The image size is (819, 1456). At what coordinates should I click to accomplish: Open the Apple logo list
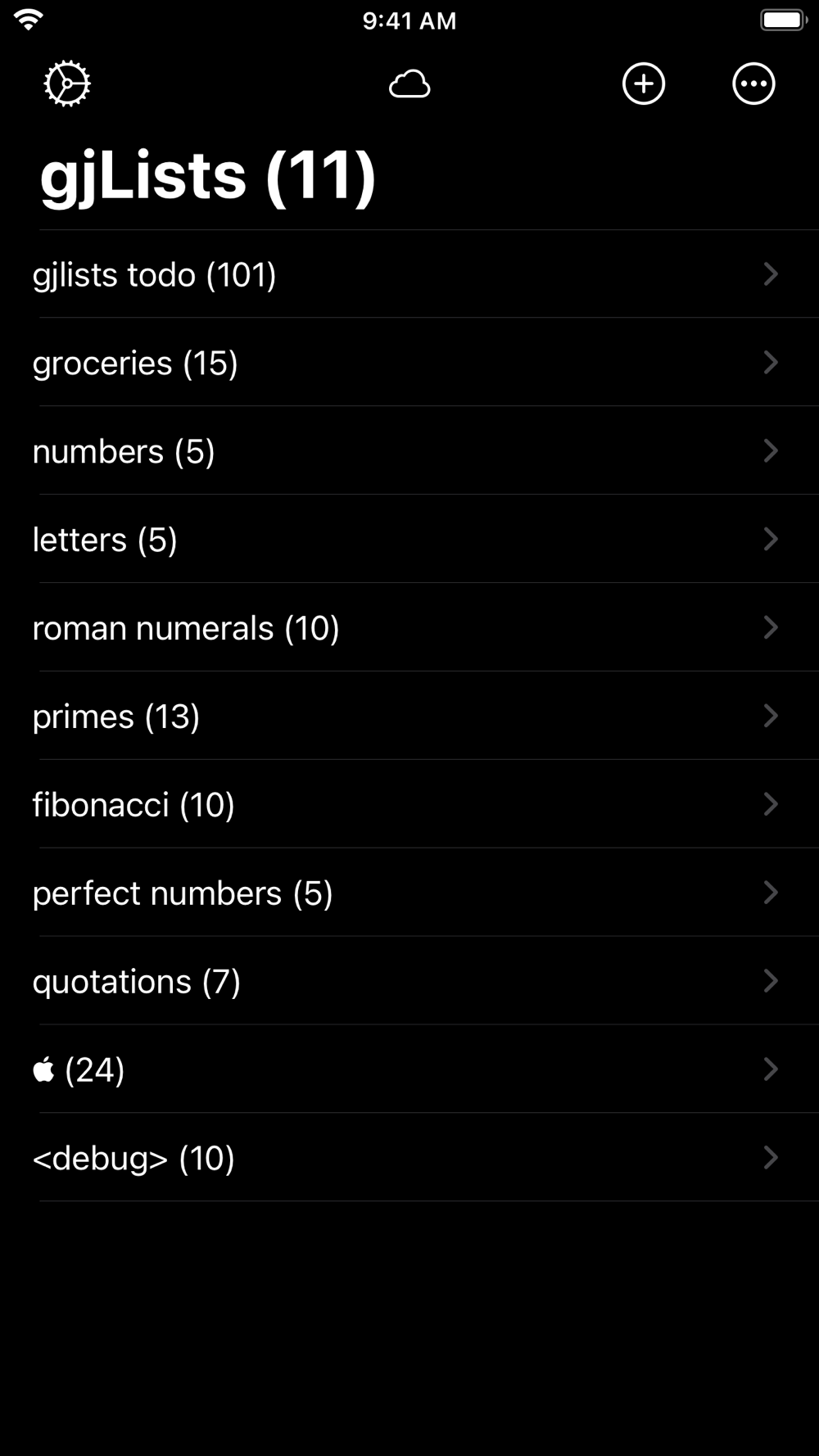409,1070
